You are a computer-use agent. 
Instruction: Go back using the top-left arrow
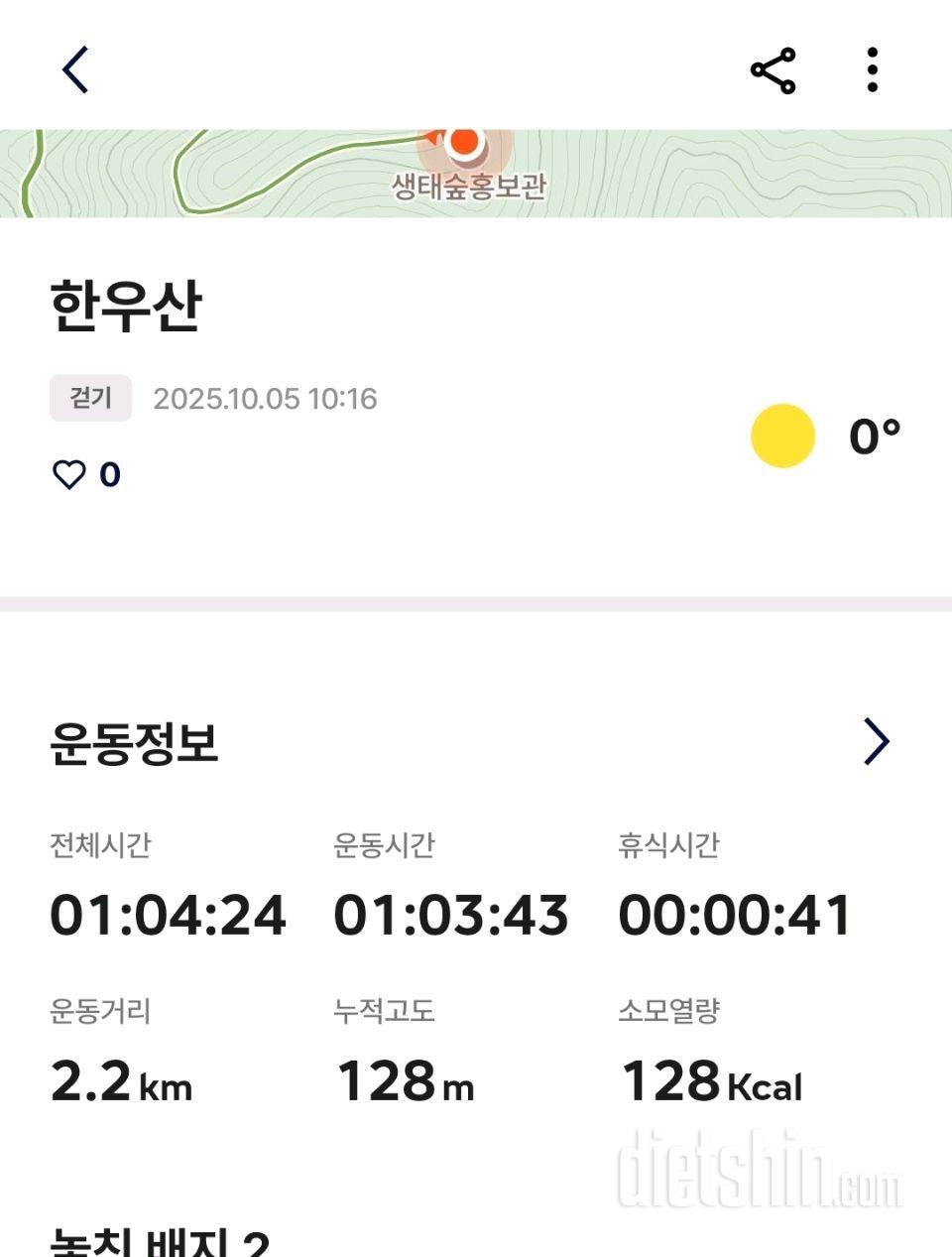[x=75, y=69]
